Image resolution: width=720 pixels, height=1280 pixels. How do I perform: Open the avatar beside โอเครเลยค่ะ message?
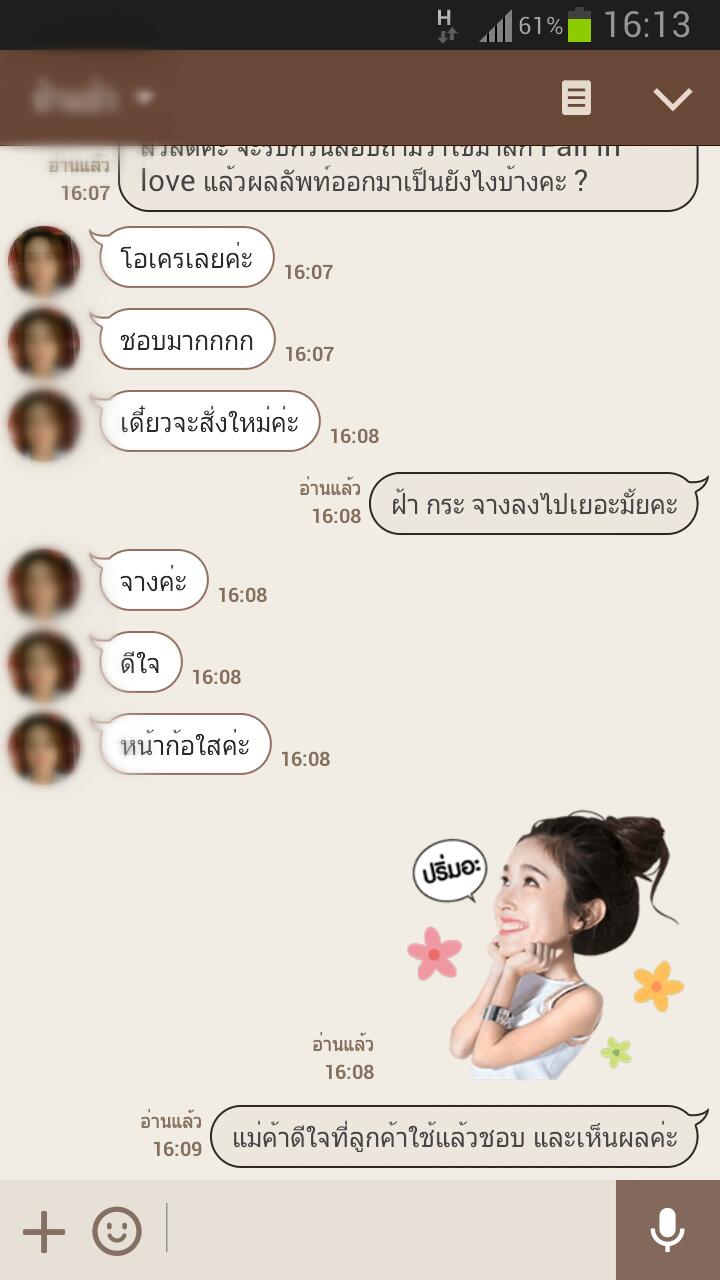coord(44,262)
